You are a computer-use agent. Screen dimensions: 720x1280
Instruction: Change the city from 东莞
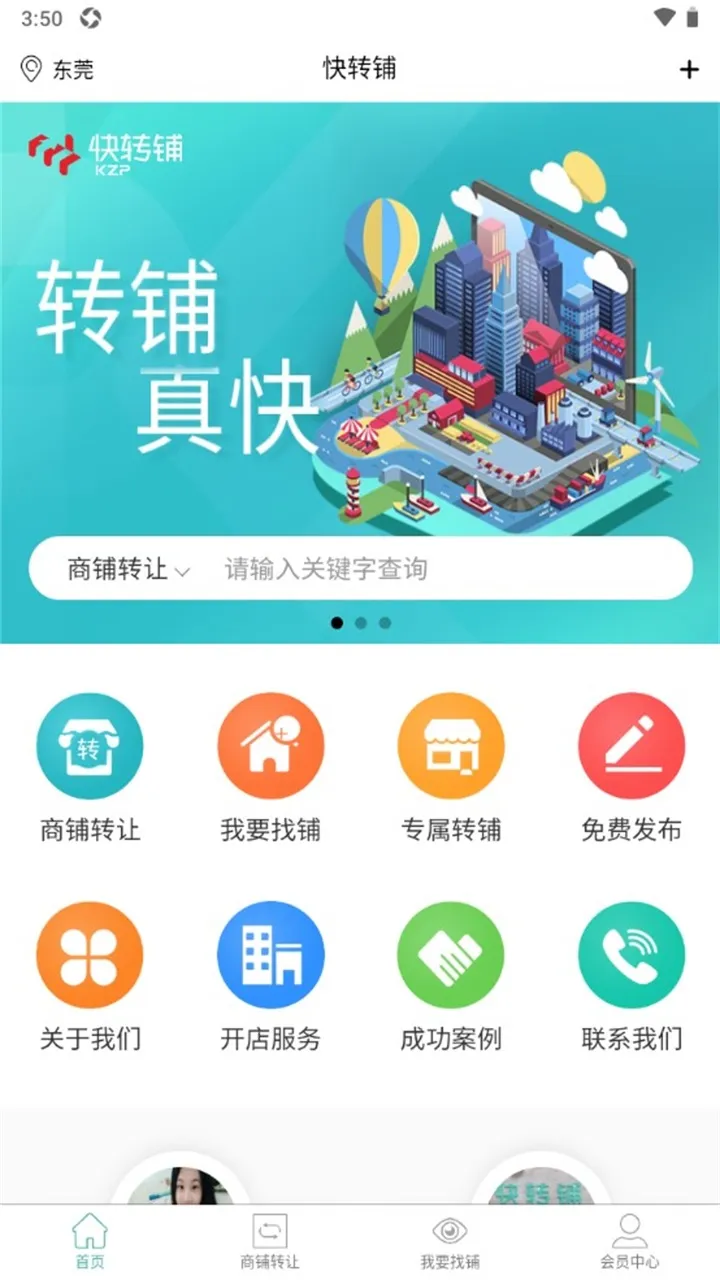click(58, 69)
